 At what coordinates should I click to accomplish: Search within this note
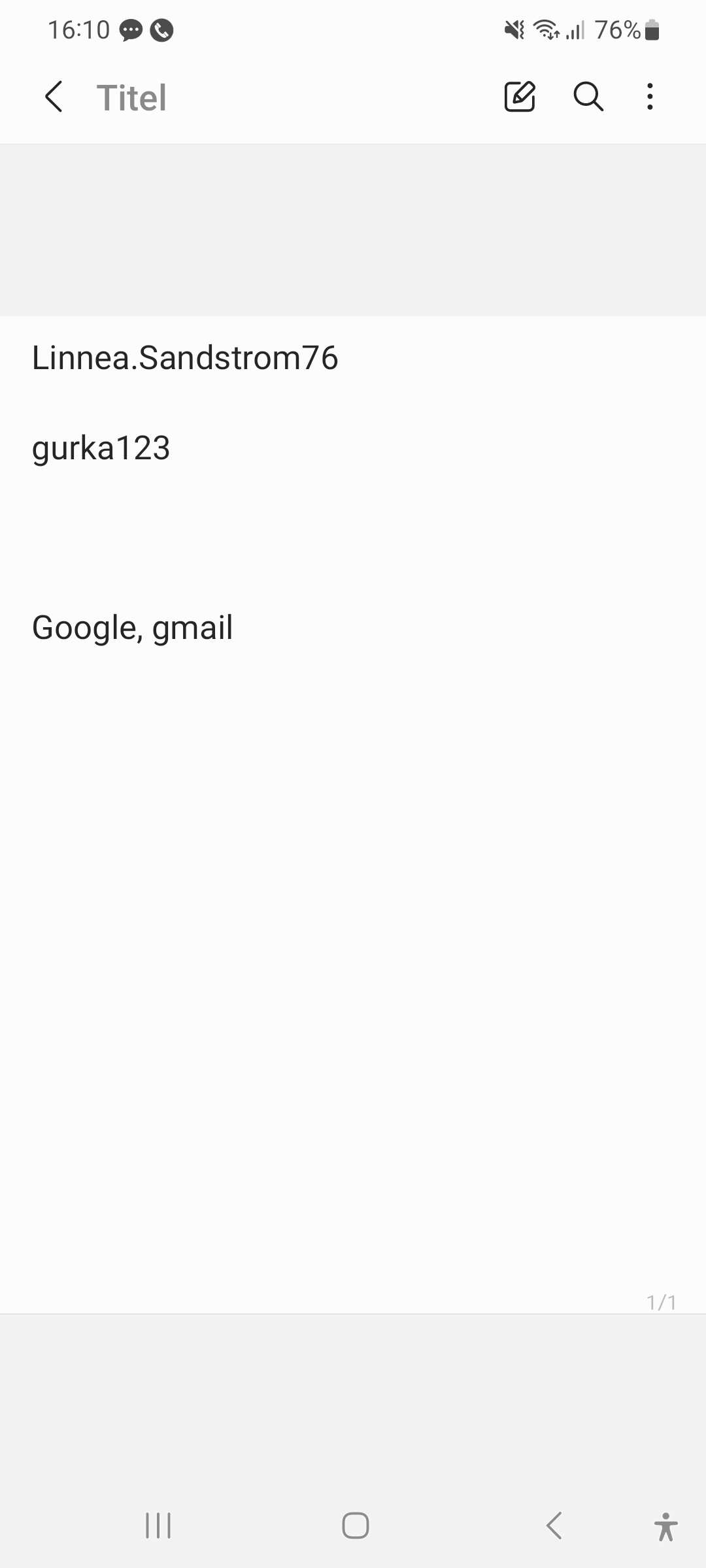pyautogui.click(x=588, y=97)
